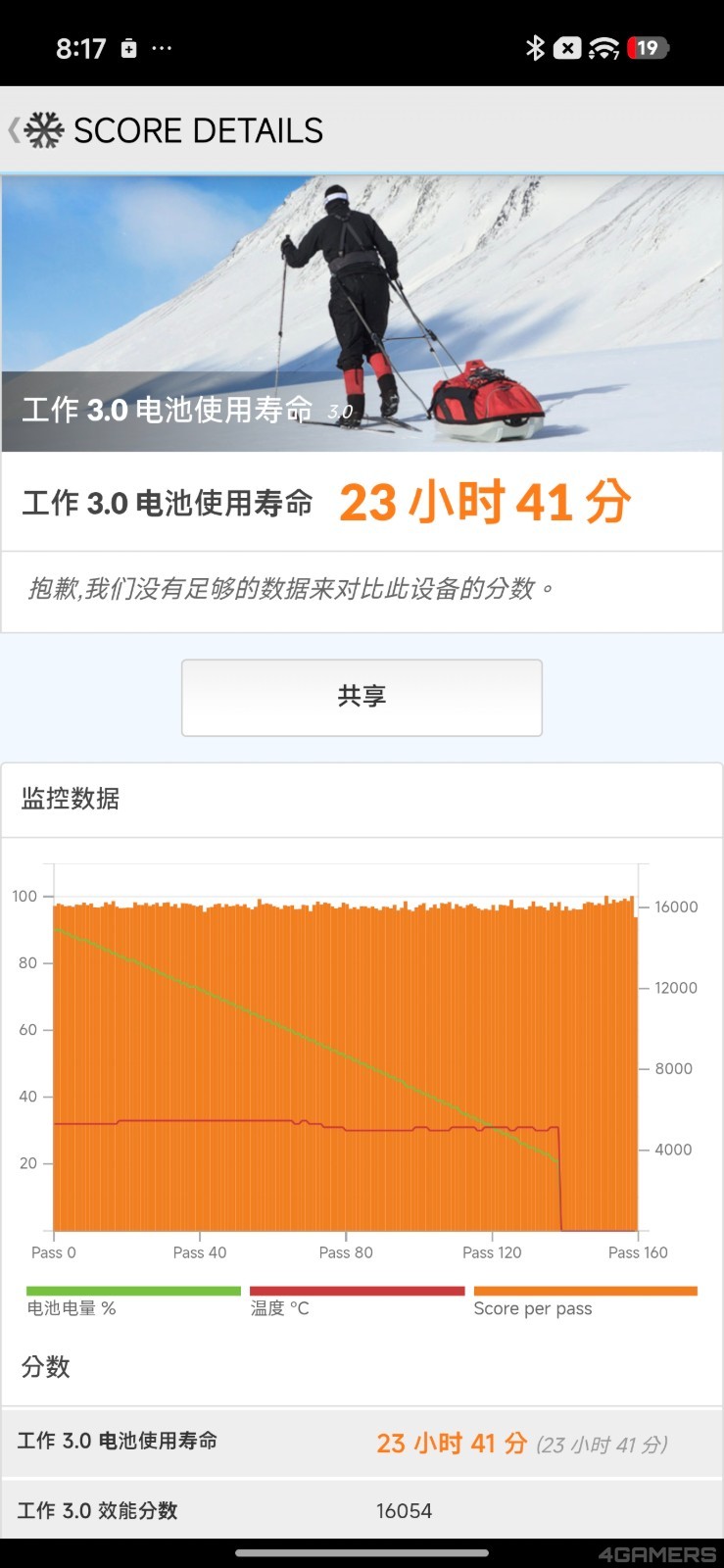Tap the 共享 share button
This screenshot has height=1568, width=724.
point(362,697)
